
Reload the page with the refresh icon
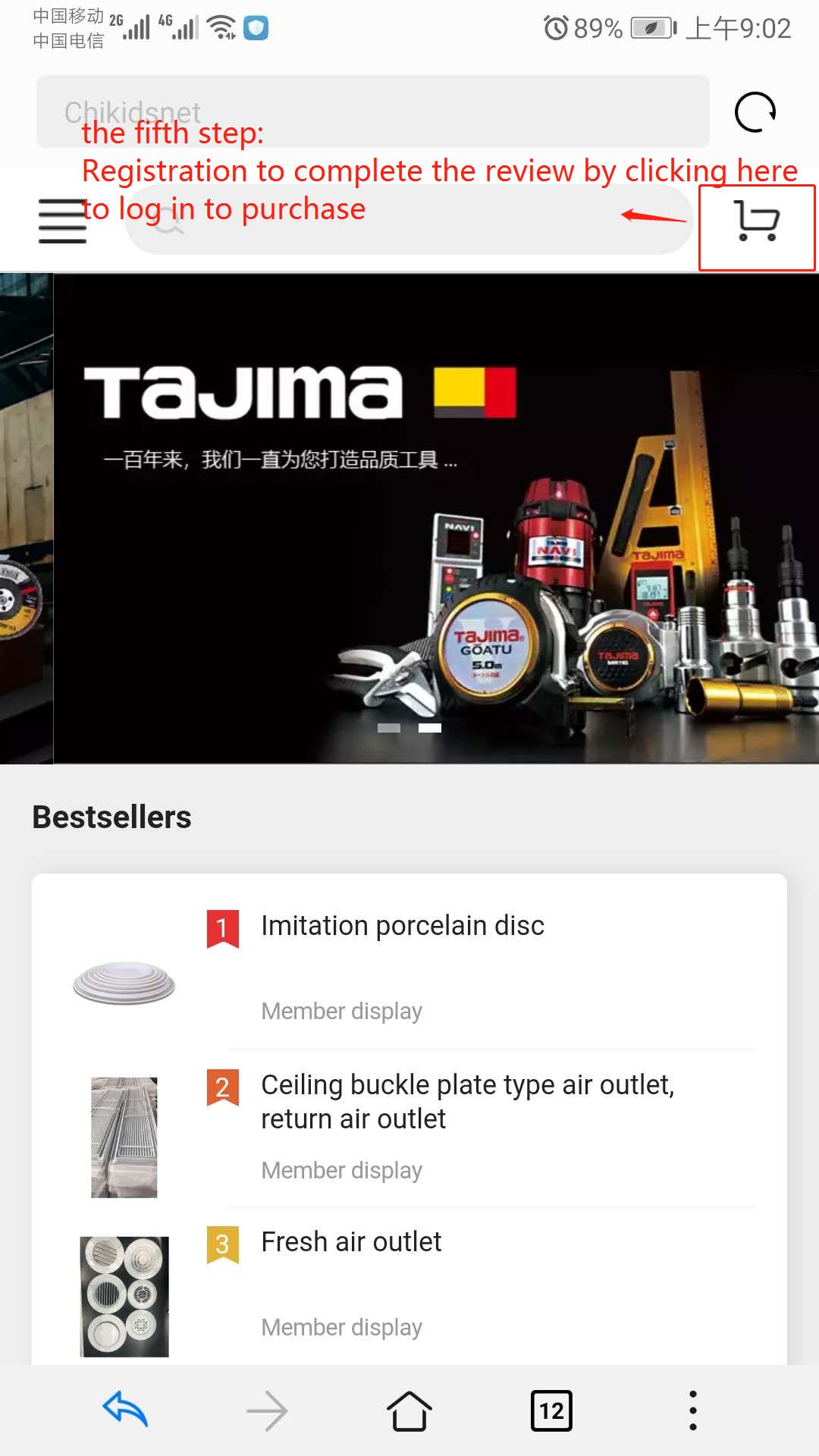pyautogui.click(x=755, y=112)
